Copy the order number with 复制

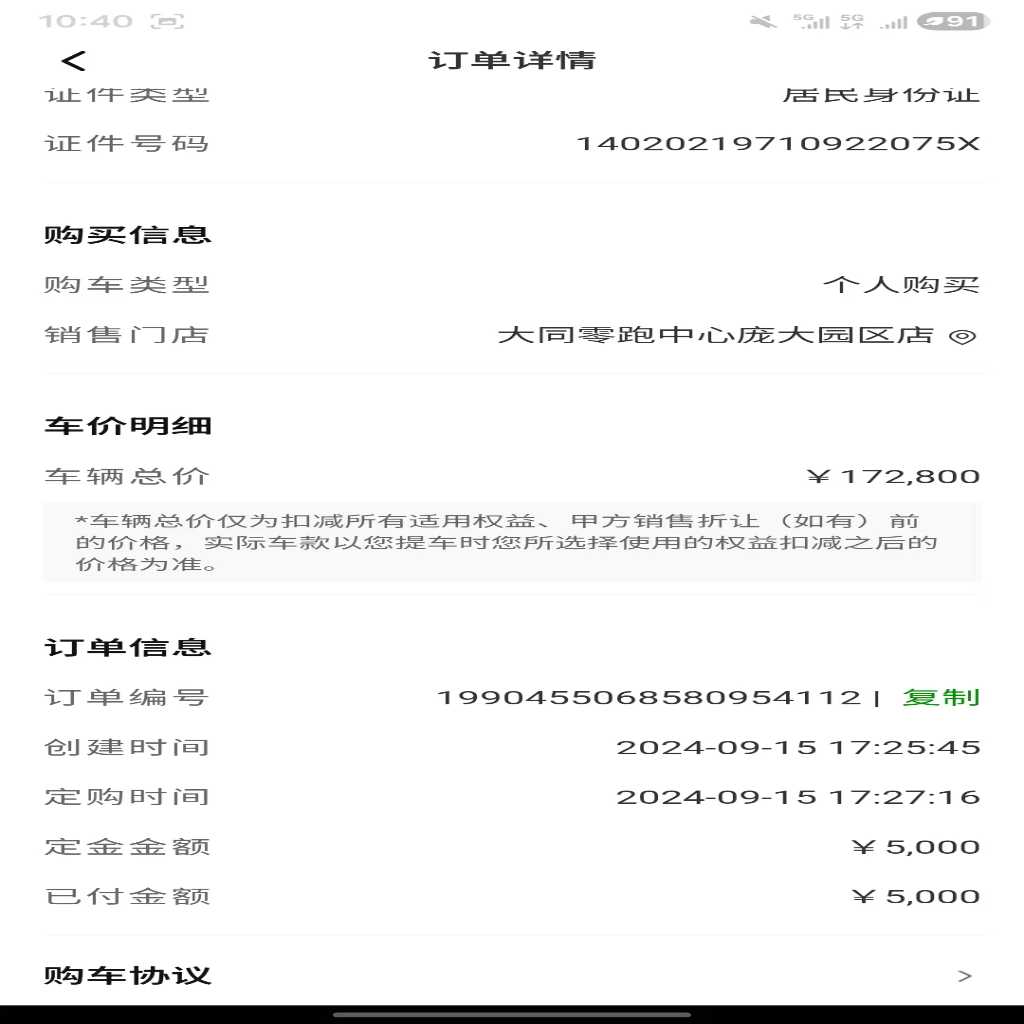coord(941,697)
